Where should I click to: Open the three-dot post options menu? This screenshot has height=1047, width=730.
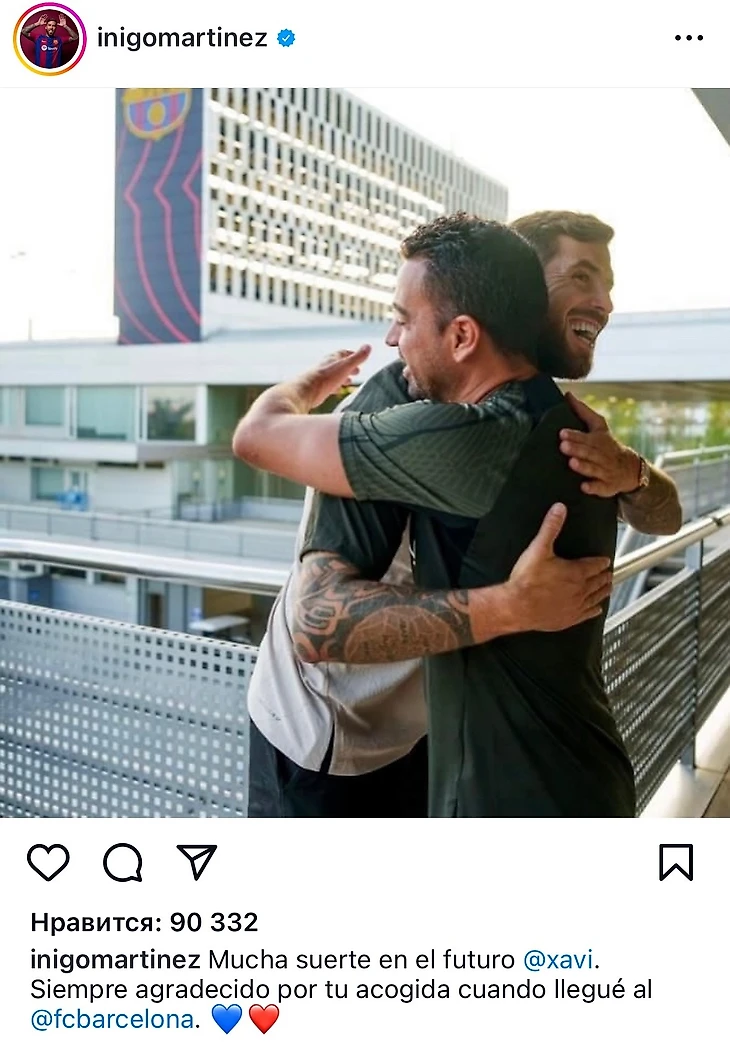coord(688,38)
